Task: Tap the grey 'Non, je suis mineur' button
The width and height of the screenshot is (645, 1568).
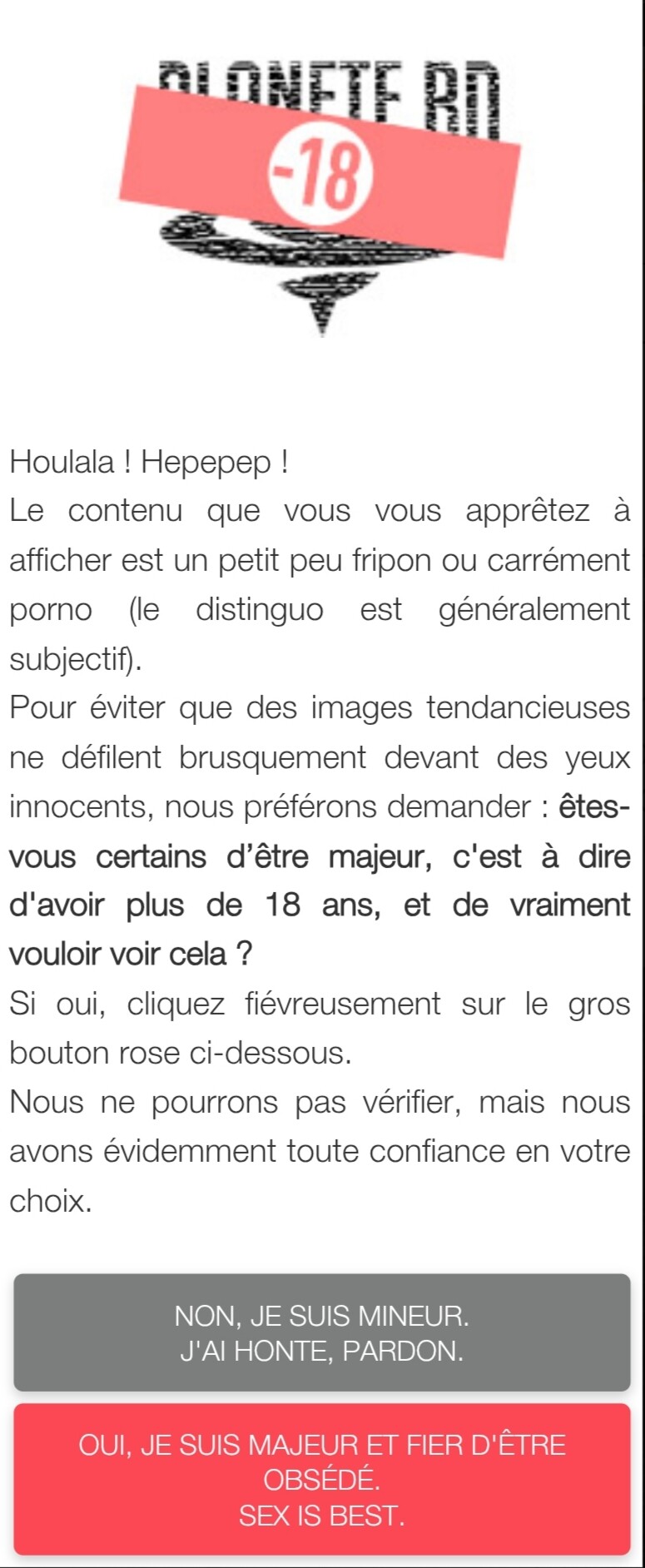Action: pyautogui.click(x=322, y=1332)
